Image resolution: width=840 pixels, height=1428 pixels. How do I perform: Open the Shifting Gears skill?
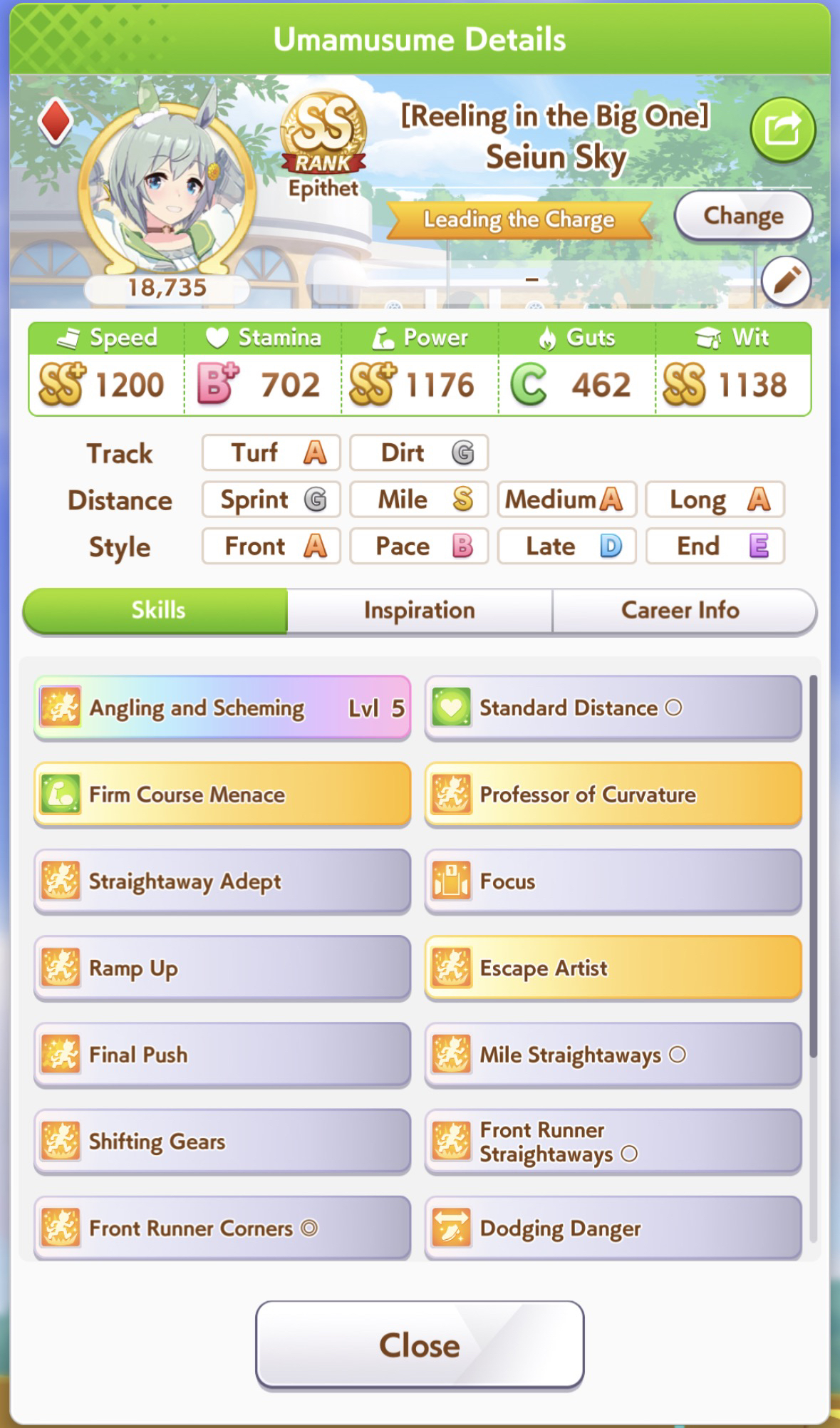222,1142
